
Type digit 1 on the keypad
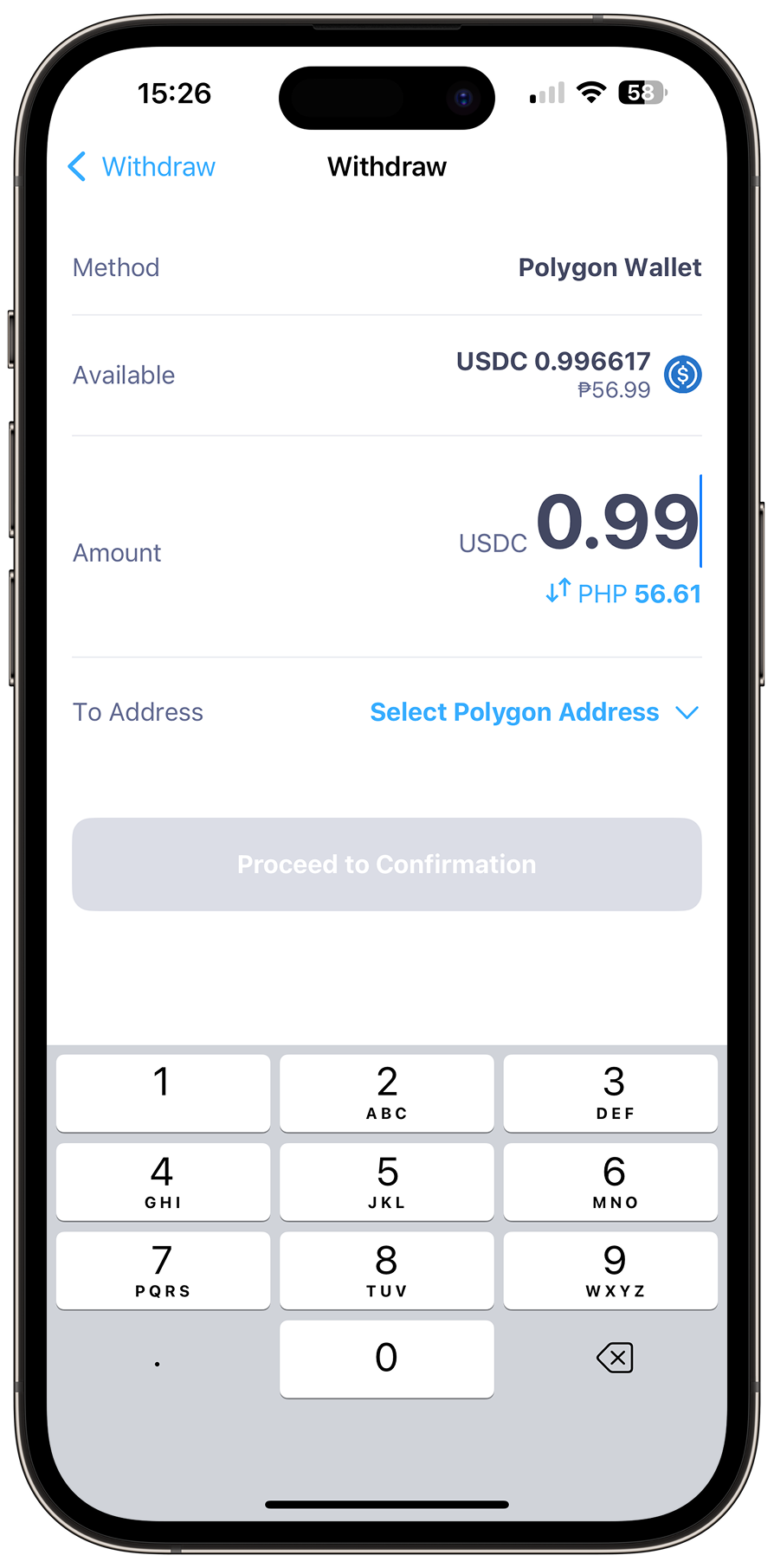163,1093
